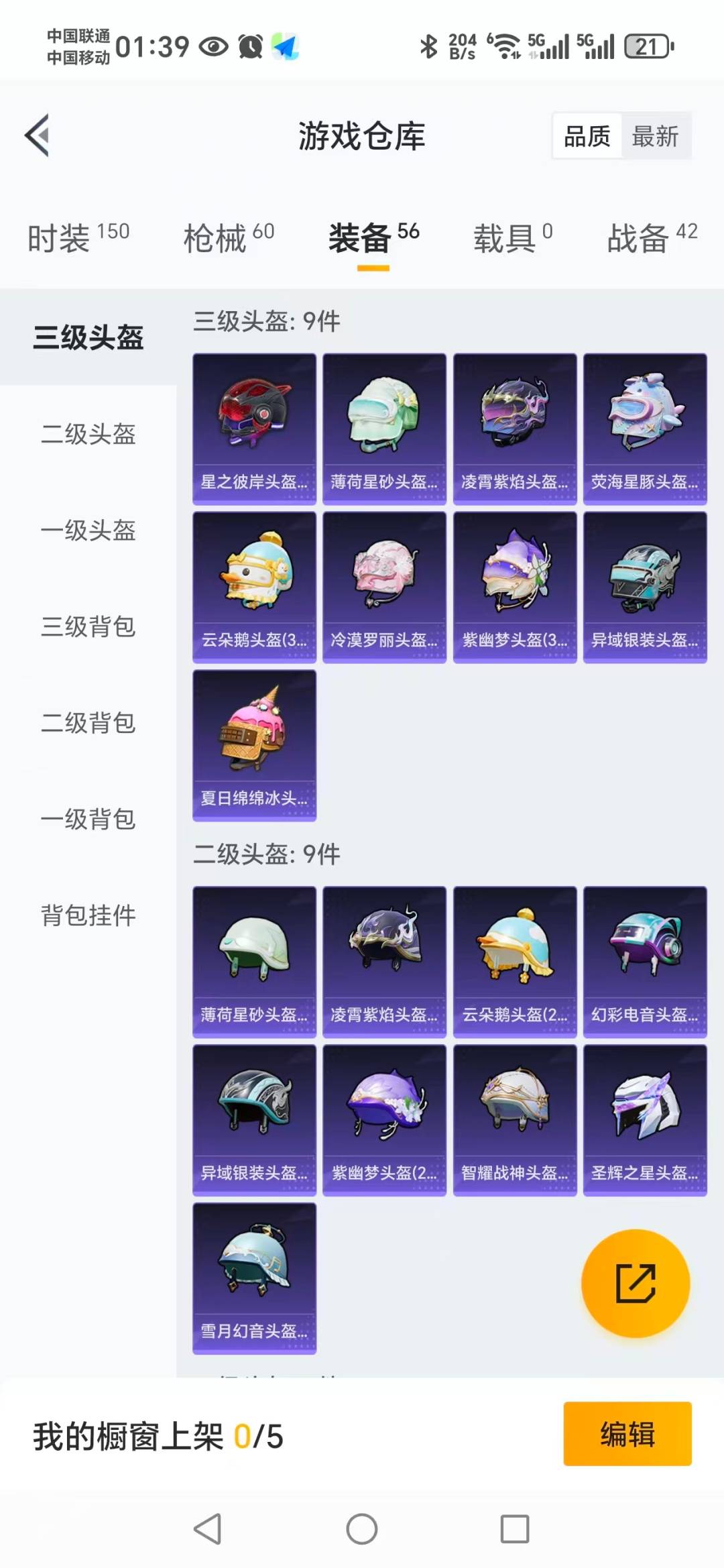
Task: Switch to the 时装 tab
Action: 78,238
